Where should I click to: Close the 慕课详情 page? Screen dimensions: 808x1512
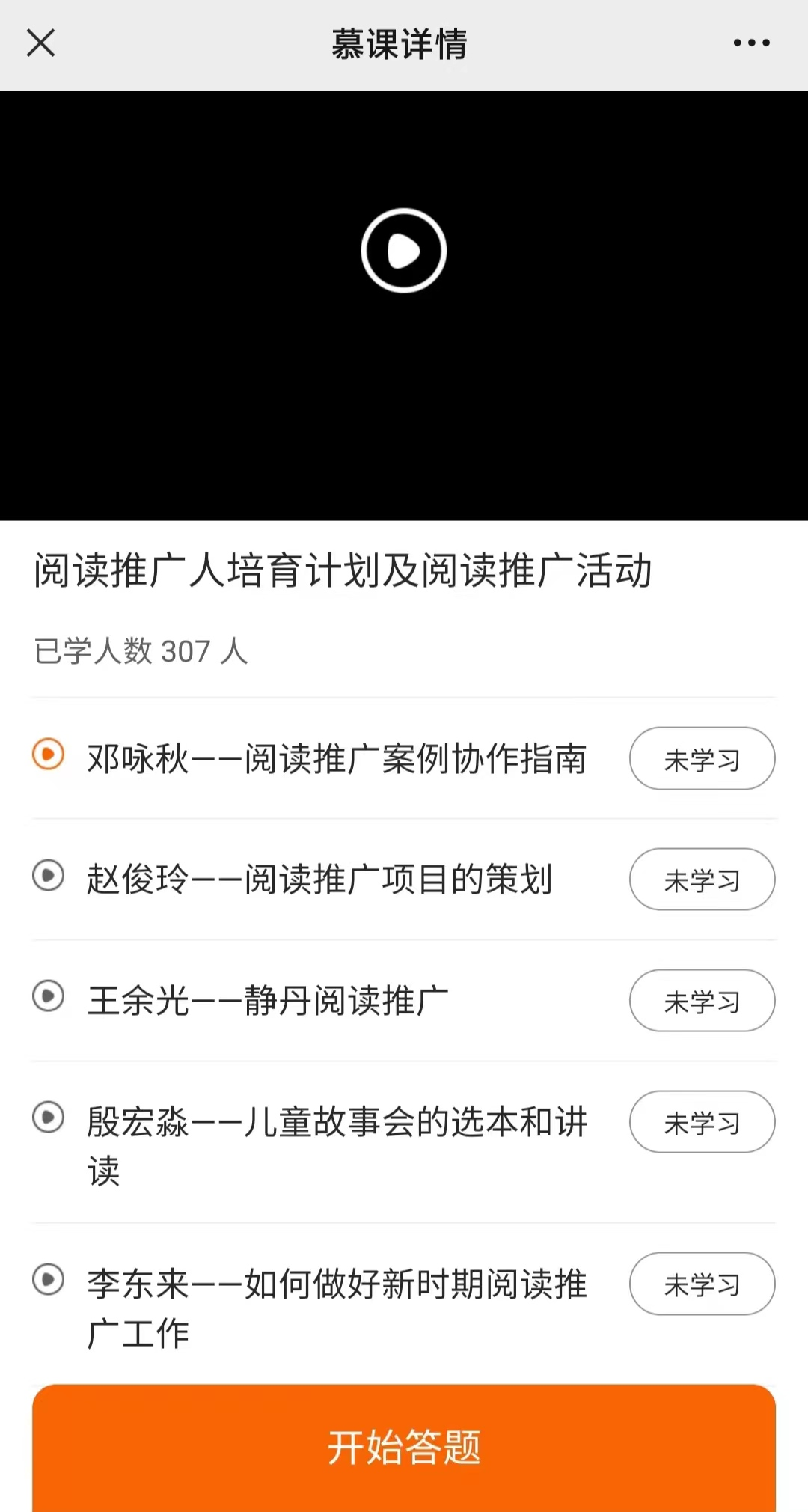[x=41, y=43]
